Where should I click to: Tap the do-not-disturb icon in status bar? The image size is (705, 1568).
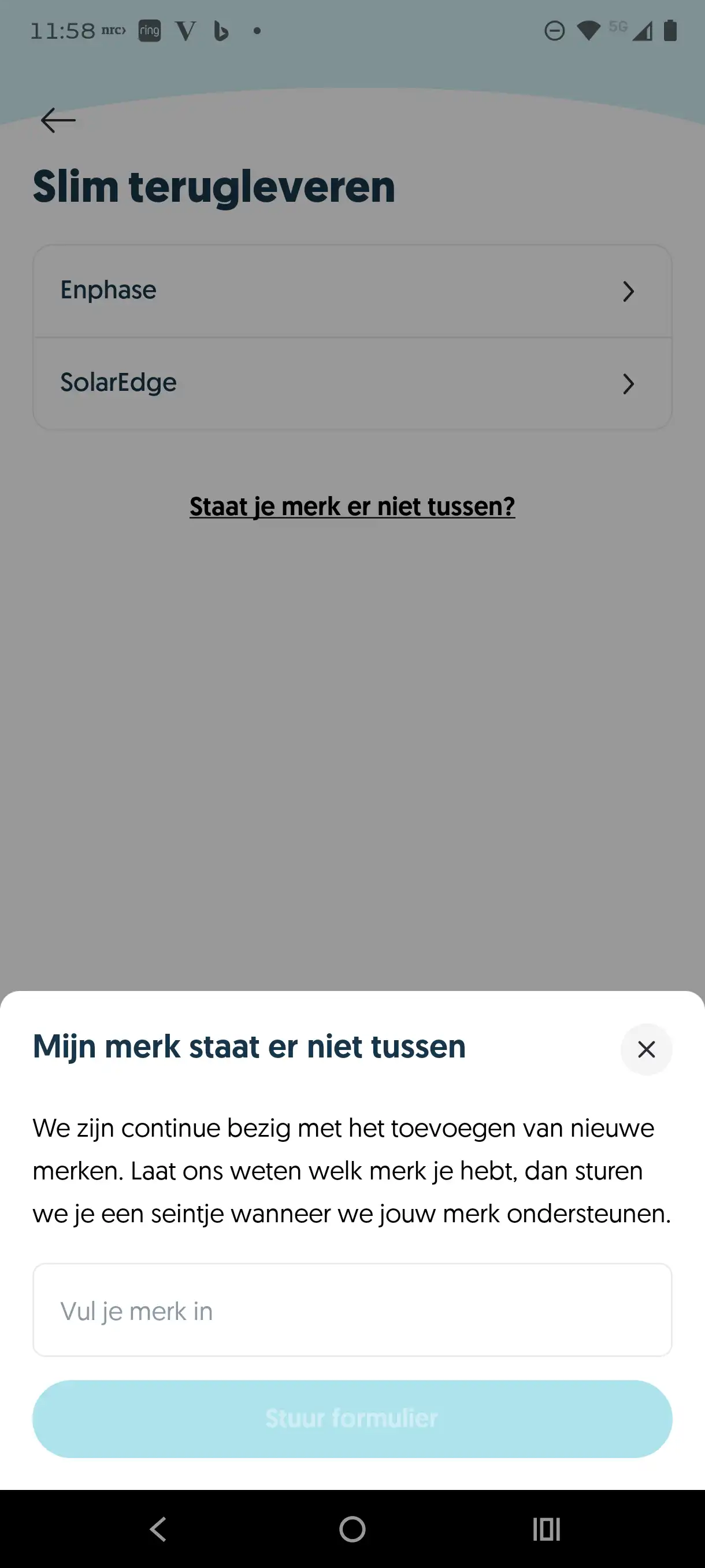[x=554, y=32]
